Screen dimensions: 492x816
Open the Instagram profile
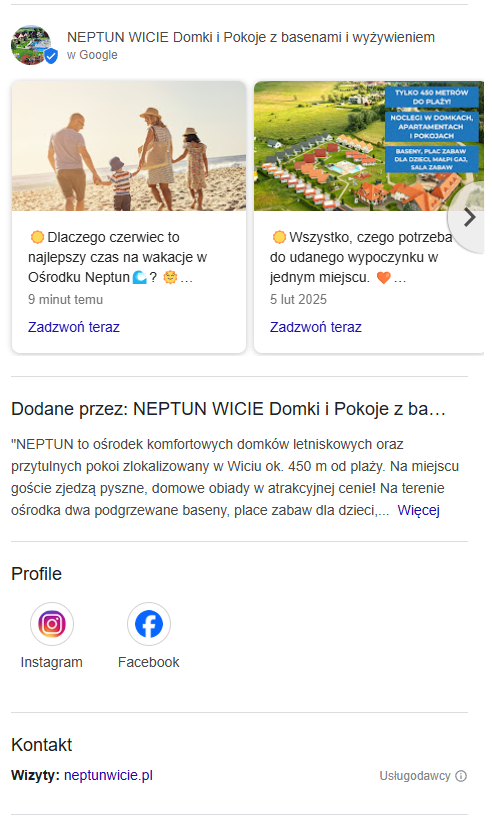[52, 635]
